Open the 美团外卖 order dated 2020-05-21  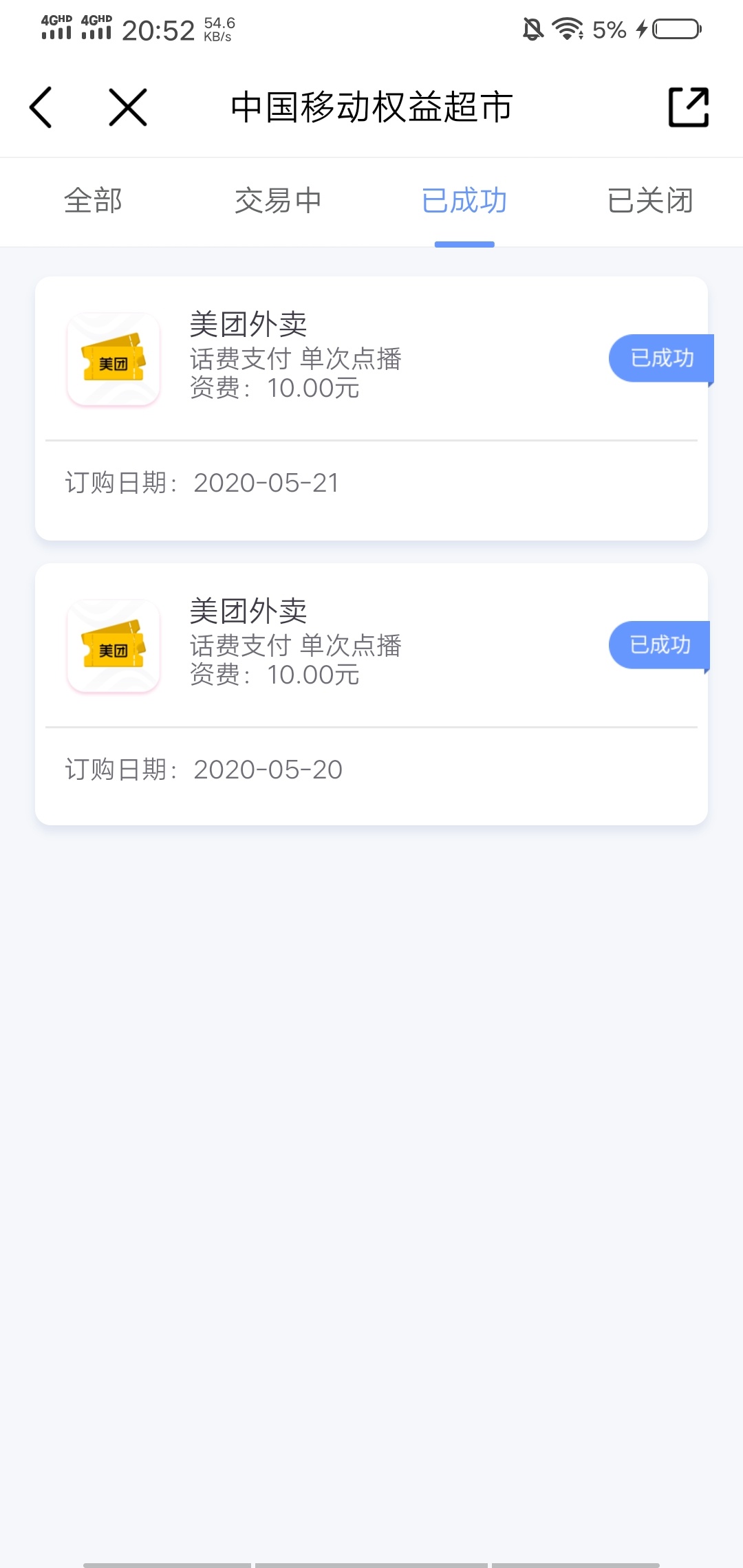point(371,409)
